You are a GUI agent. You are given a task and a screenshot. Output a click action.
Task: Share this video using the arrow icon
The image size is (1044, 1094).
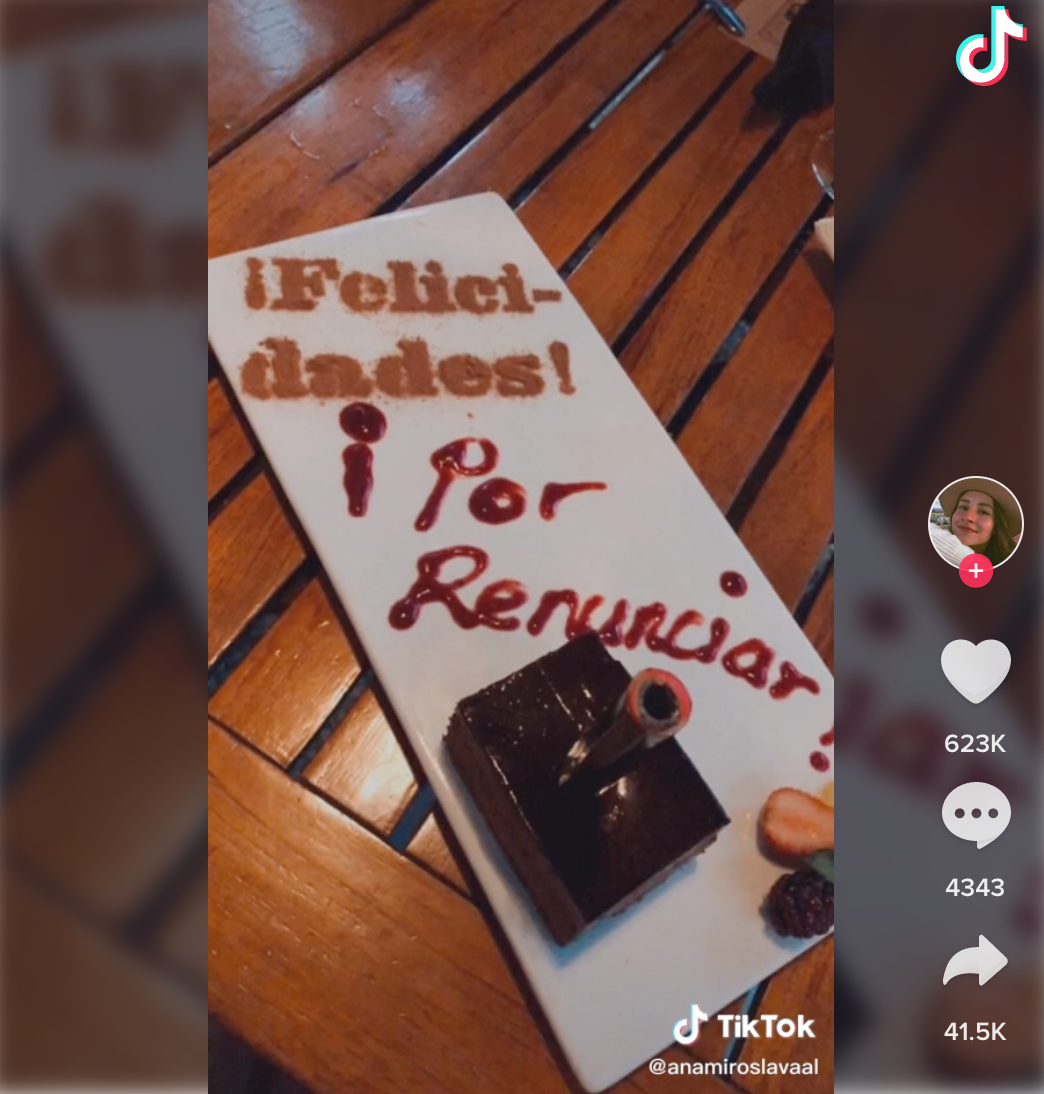point(975,962)
